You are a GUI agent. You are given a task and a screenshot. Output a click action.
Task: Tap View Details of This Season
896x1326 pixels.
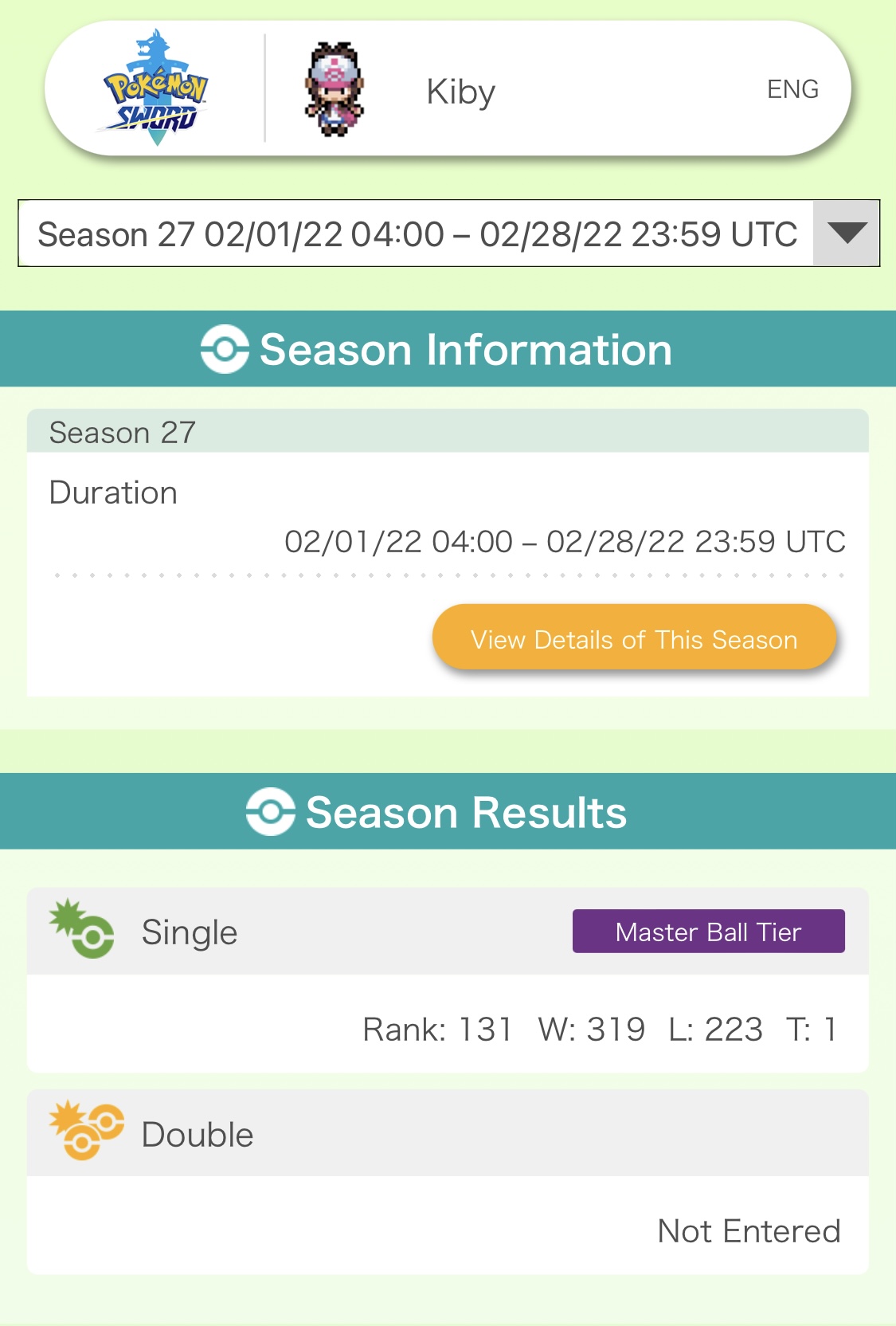tap(634, 638)
